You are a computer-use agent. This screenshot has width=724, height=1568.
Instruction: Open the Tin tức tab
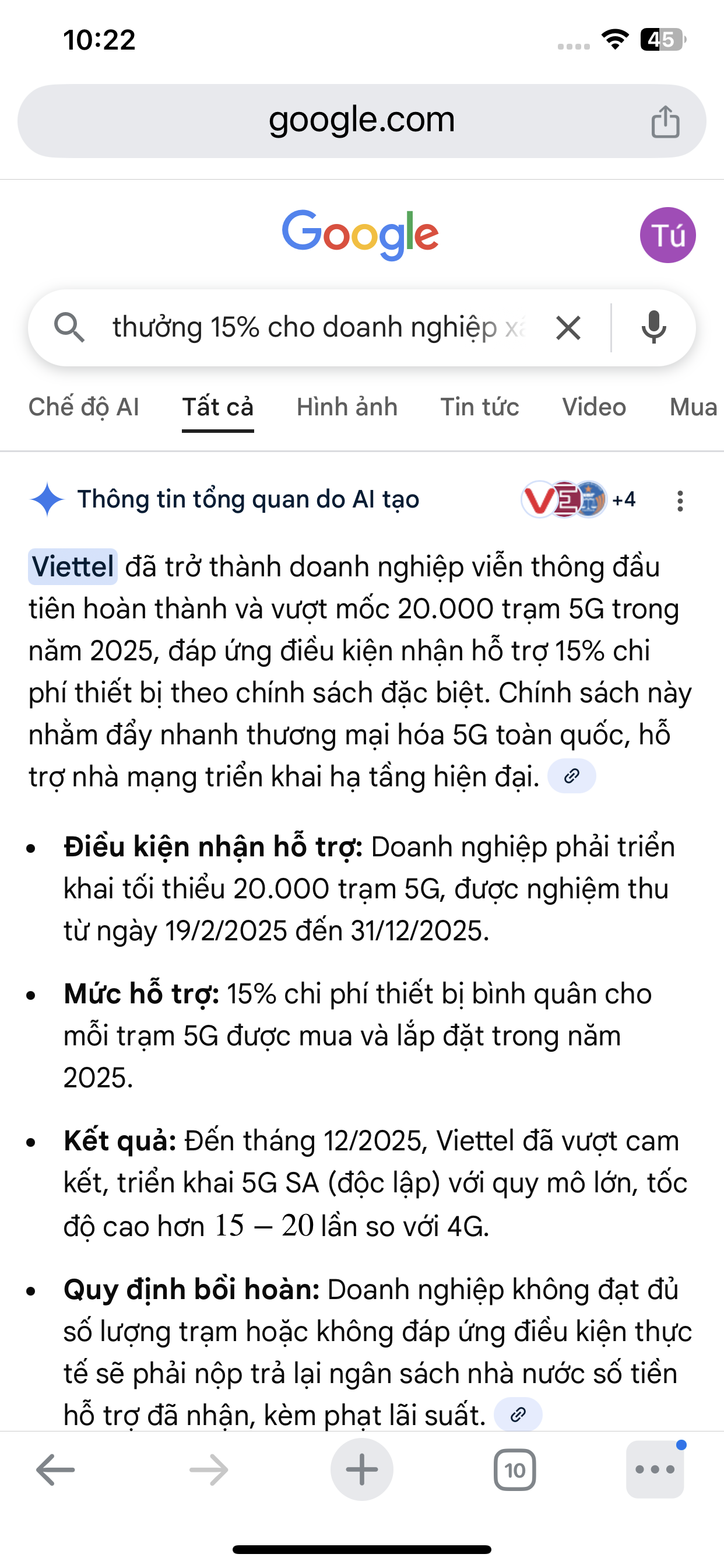[479, 407]
